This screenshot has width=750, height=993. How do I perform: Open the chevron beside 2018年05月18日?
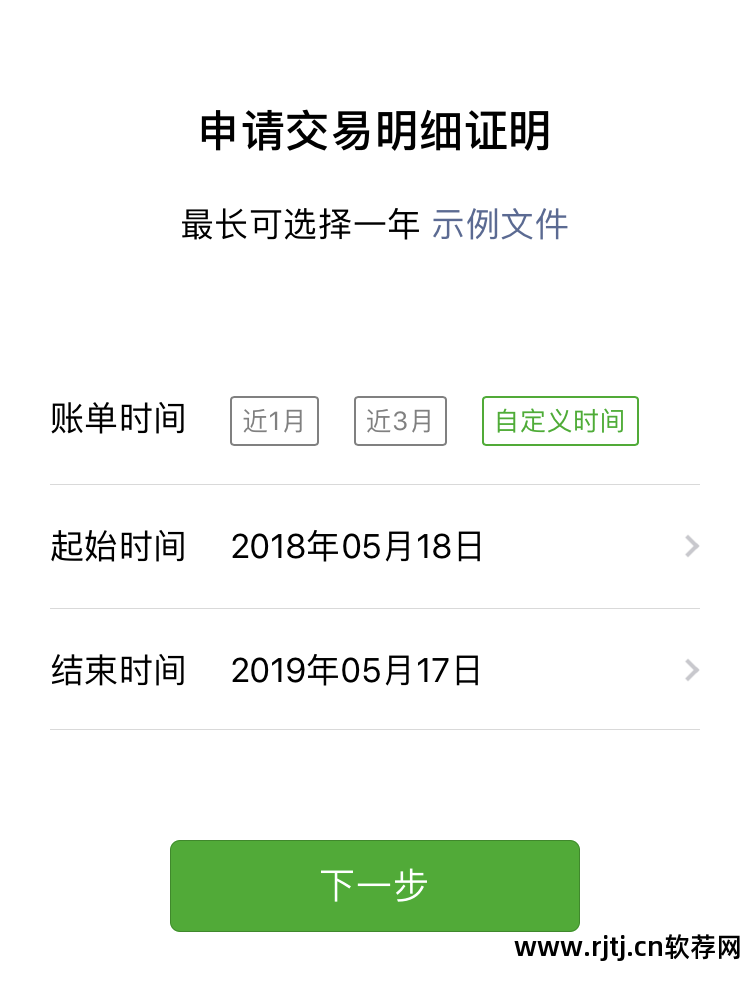click(x=692, y=546)
